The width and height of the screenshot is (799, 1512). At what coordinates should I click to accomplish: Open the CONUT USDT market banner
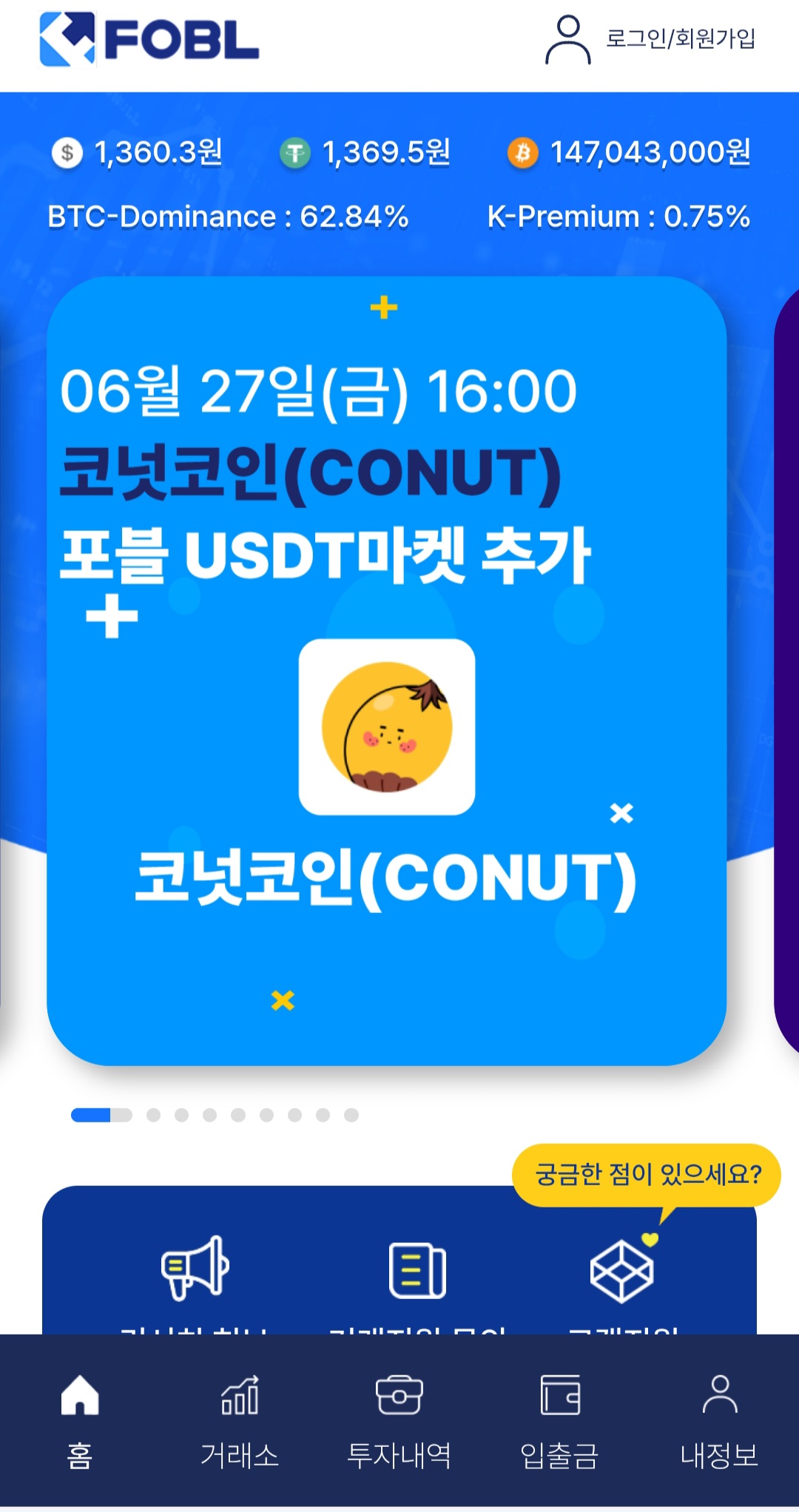click(x=386, y=670)
